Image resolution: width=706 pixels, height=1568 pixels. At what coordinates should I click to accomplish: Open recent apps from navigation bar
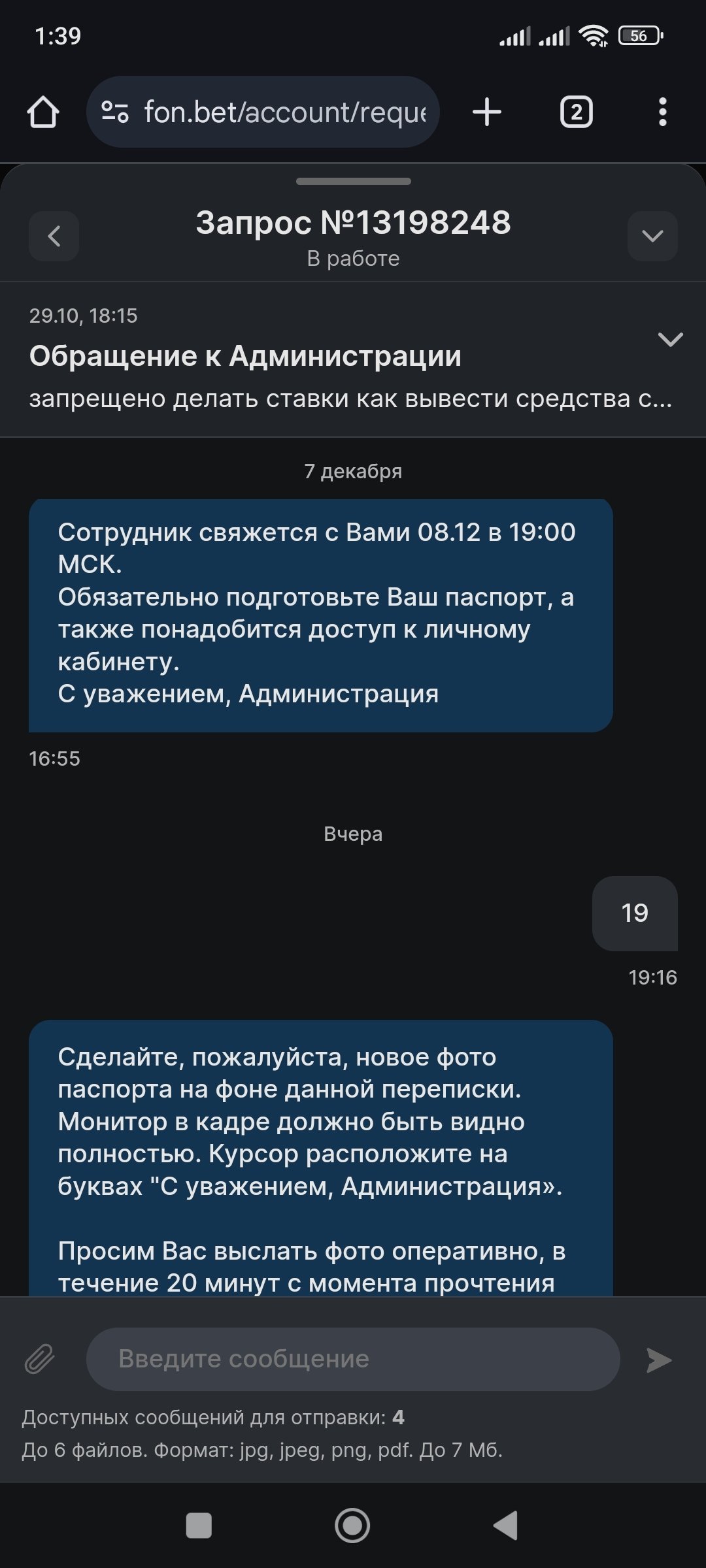[199, 1526]
